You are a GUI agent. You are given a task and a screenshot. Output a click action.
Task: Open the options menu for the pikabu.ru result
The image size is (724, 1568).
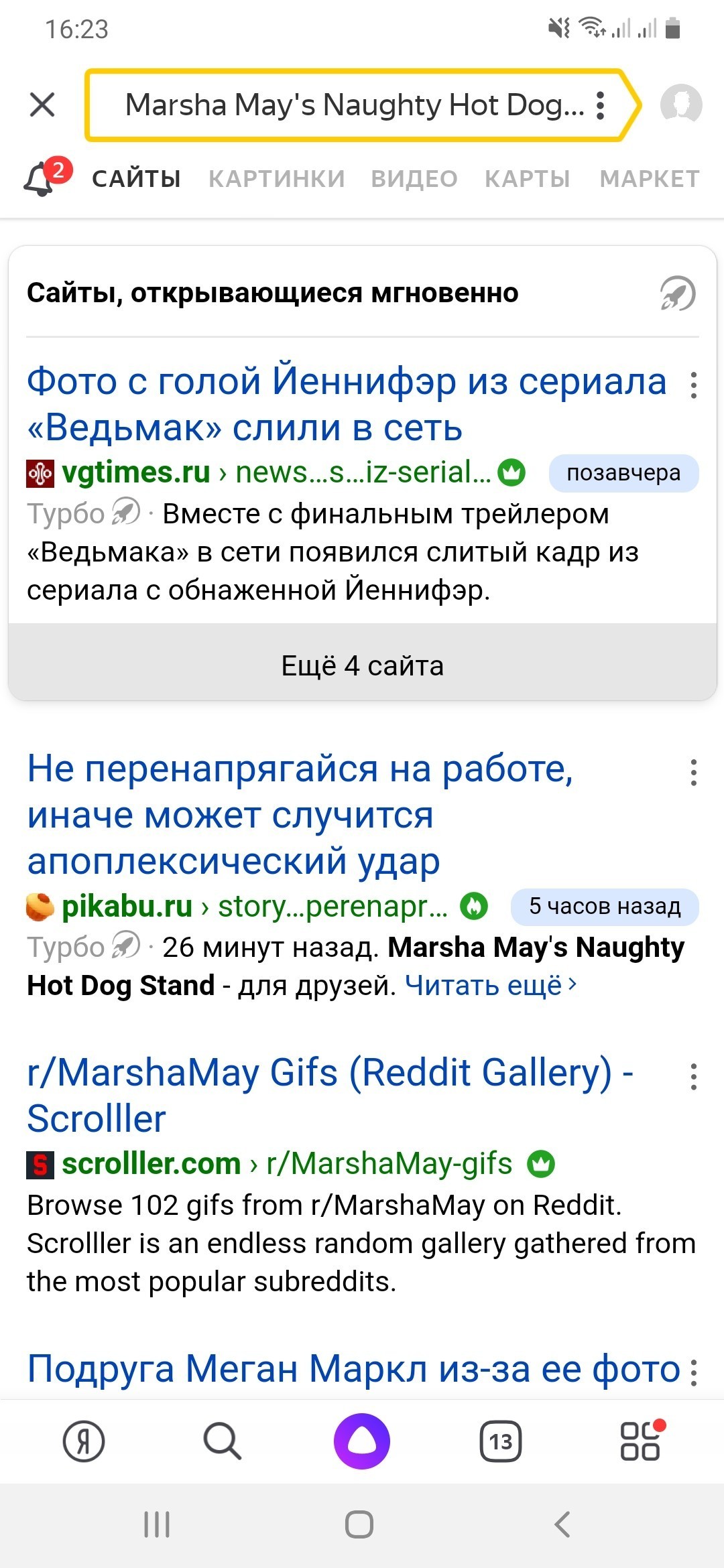694,773
